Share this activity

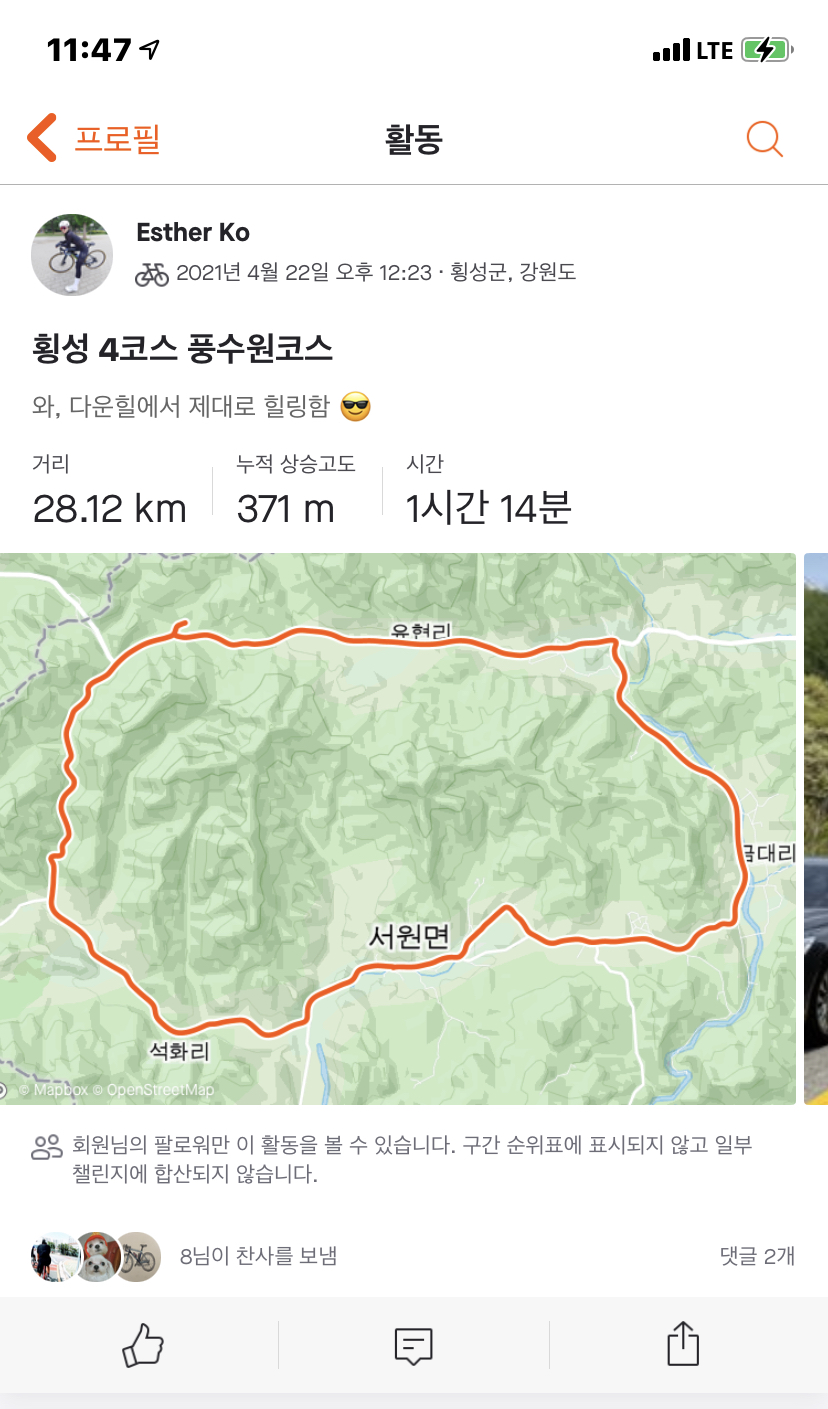(682, 1345)
